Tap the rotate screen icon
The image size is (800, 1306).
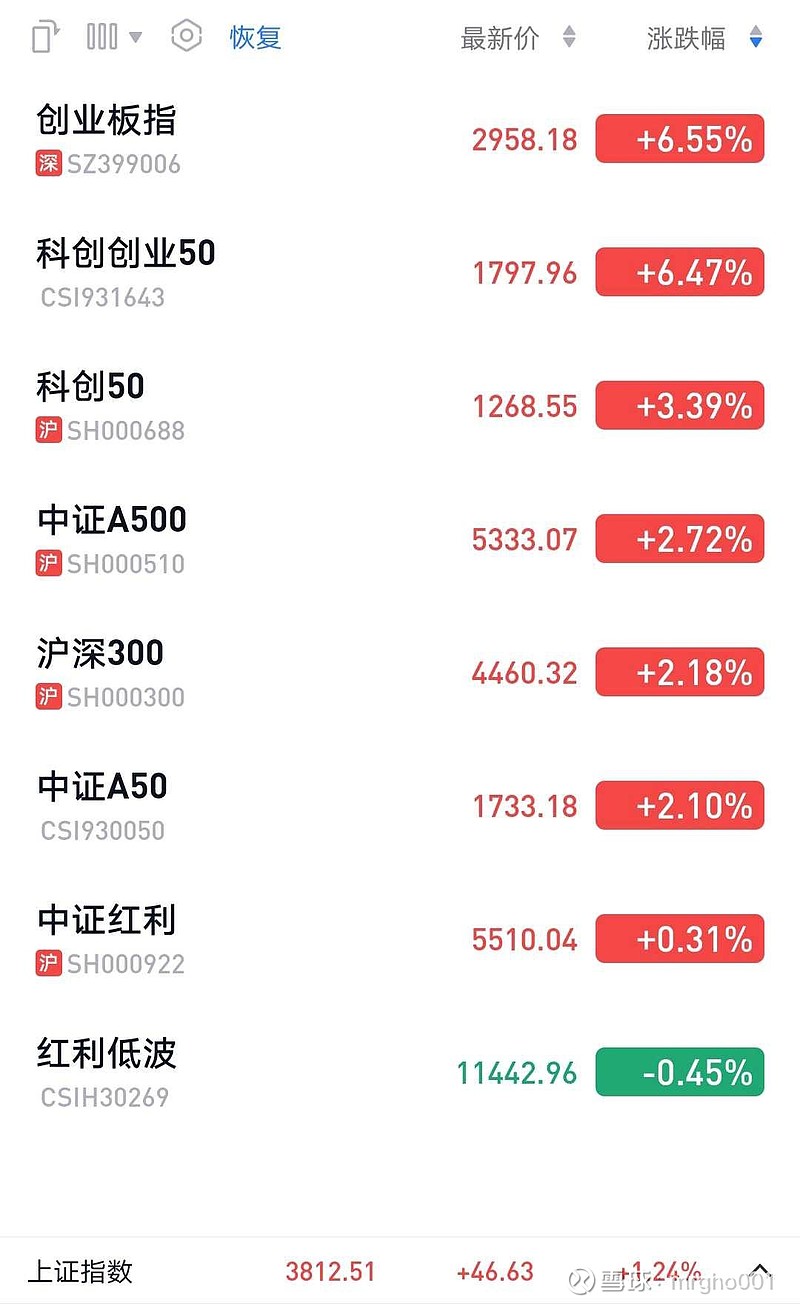coord(46,38)
